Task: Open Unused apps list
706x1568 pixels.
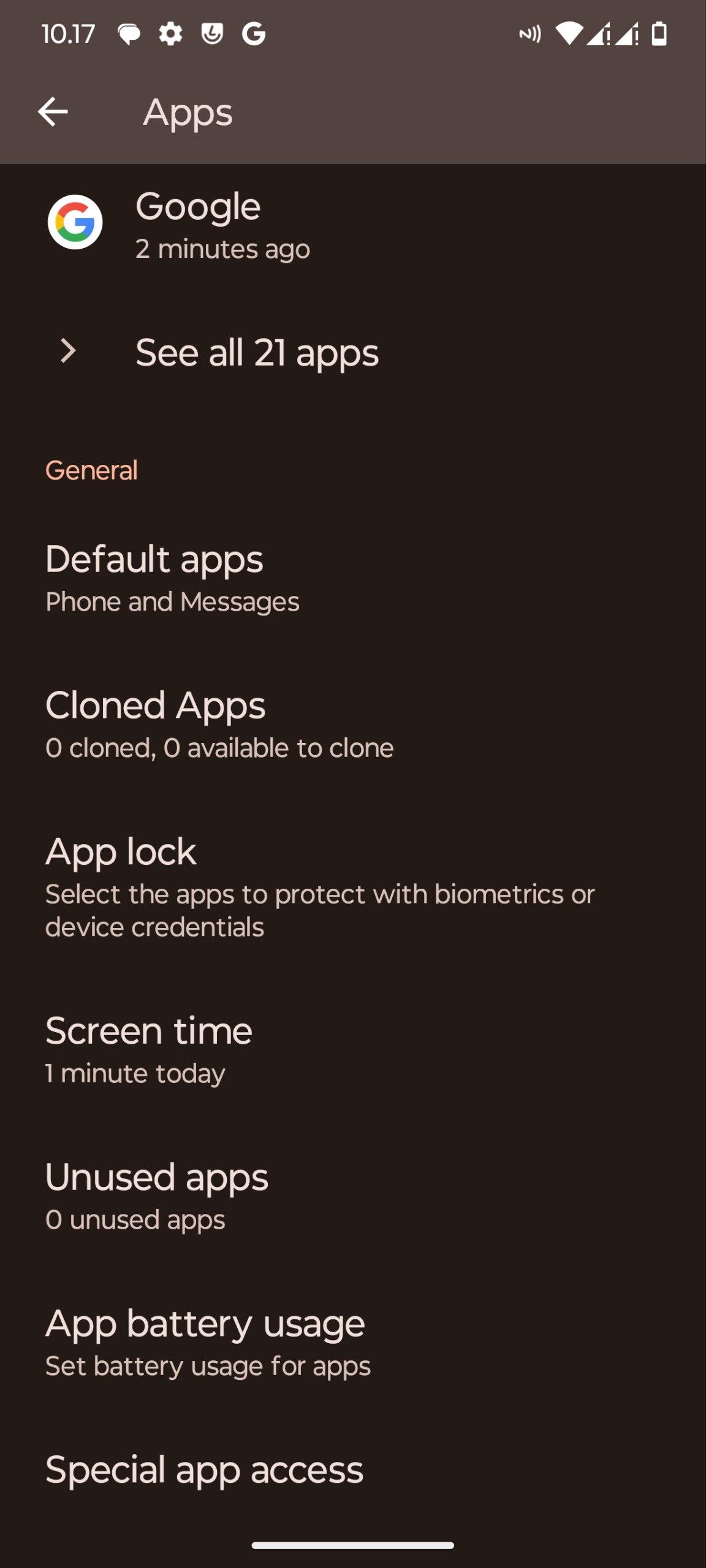Action: click(x=157, y=1195)
